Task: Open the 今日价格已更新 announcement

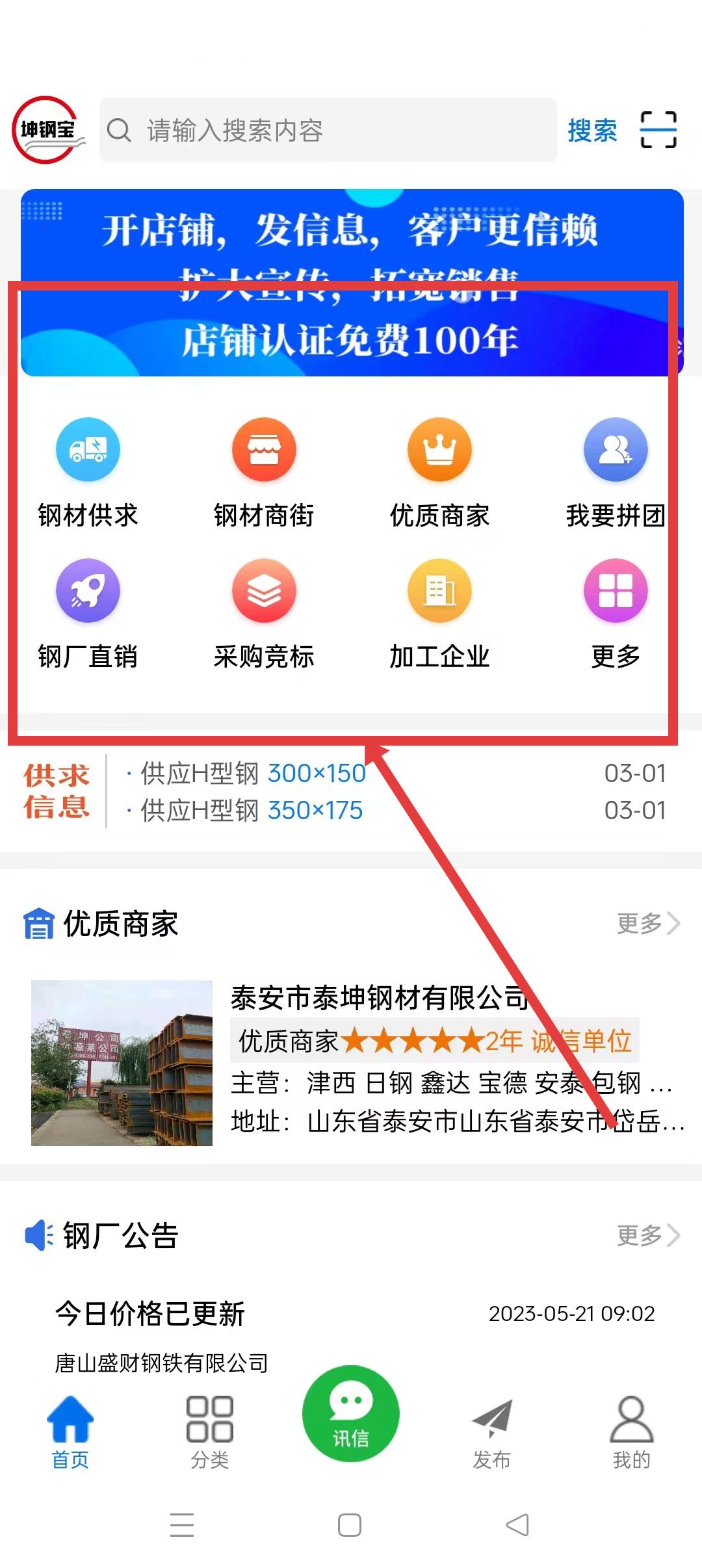Action: [151, 1314]
